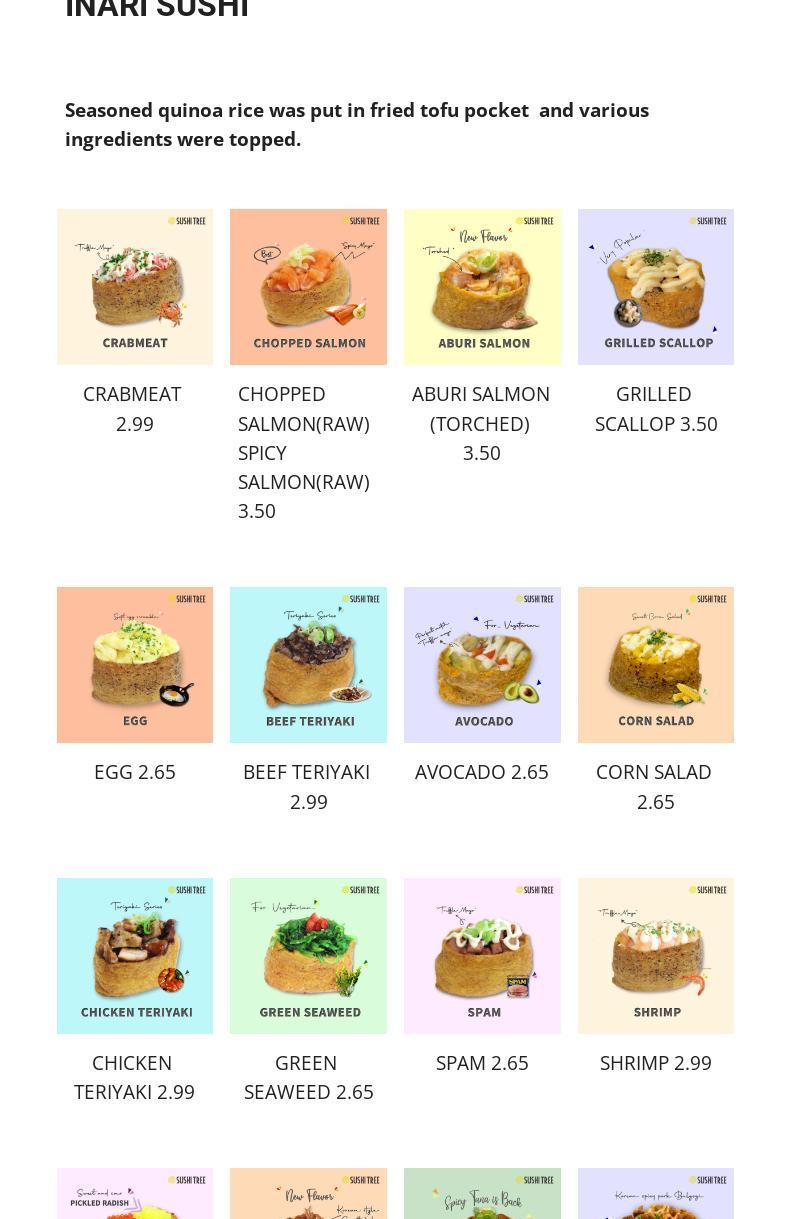View the Green Seaweed inari image

[308, 956]
